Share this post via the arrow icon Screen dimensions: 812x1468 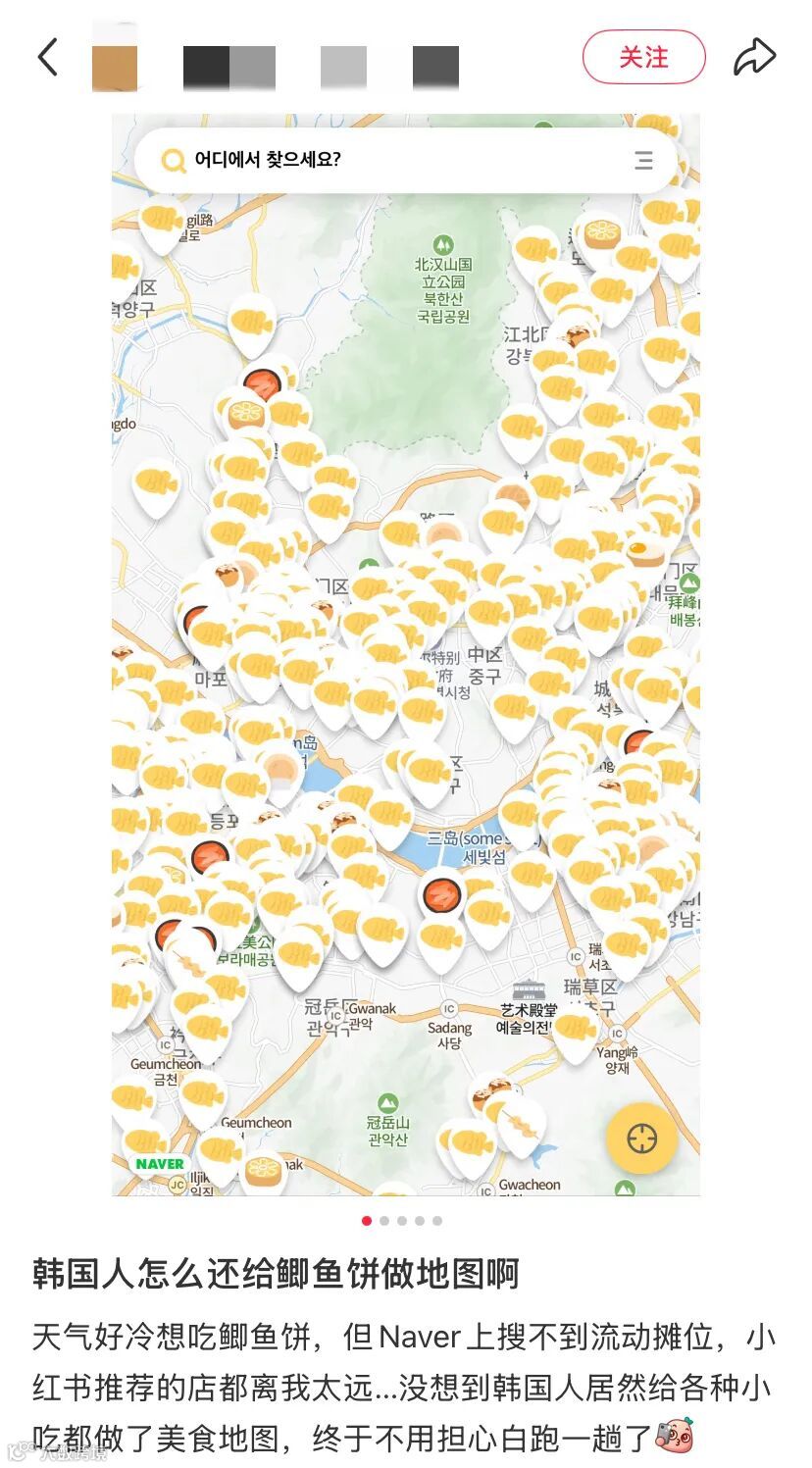[x=754, y=57]
